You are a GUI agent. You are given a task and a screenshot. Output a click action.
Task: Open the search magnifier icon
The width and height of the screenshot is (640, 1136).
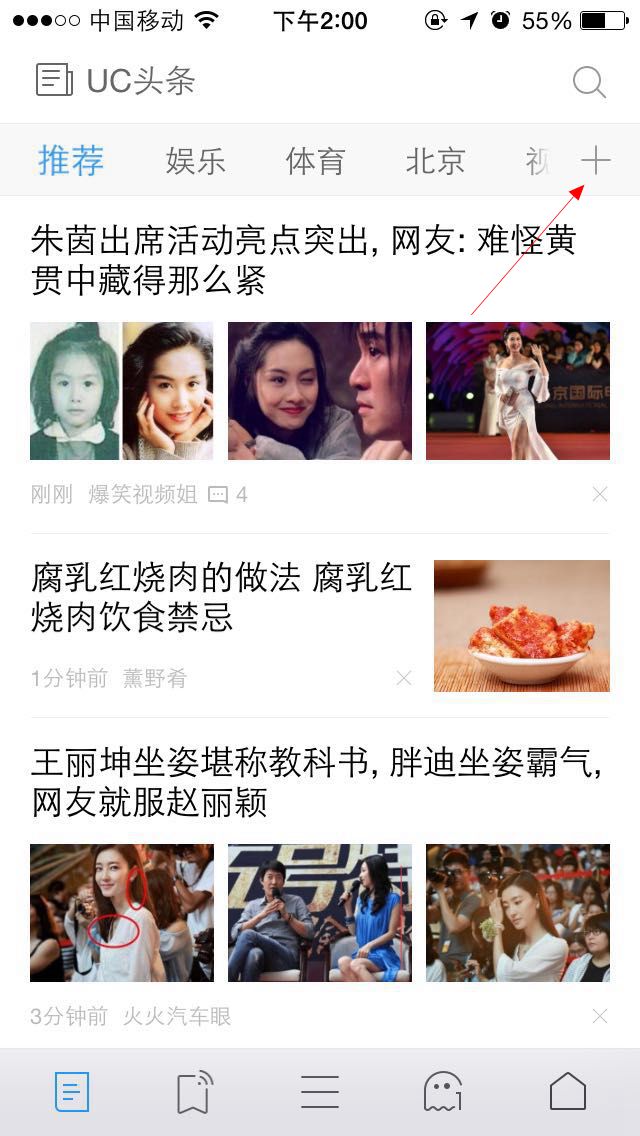[589, 82]
